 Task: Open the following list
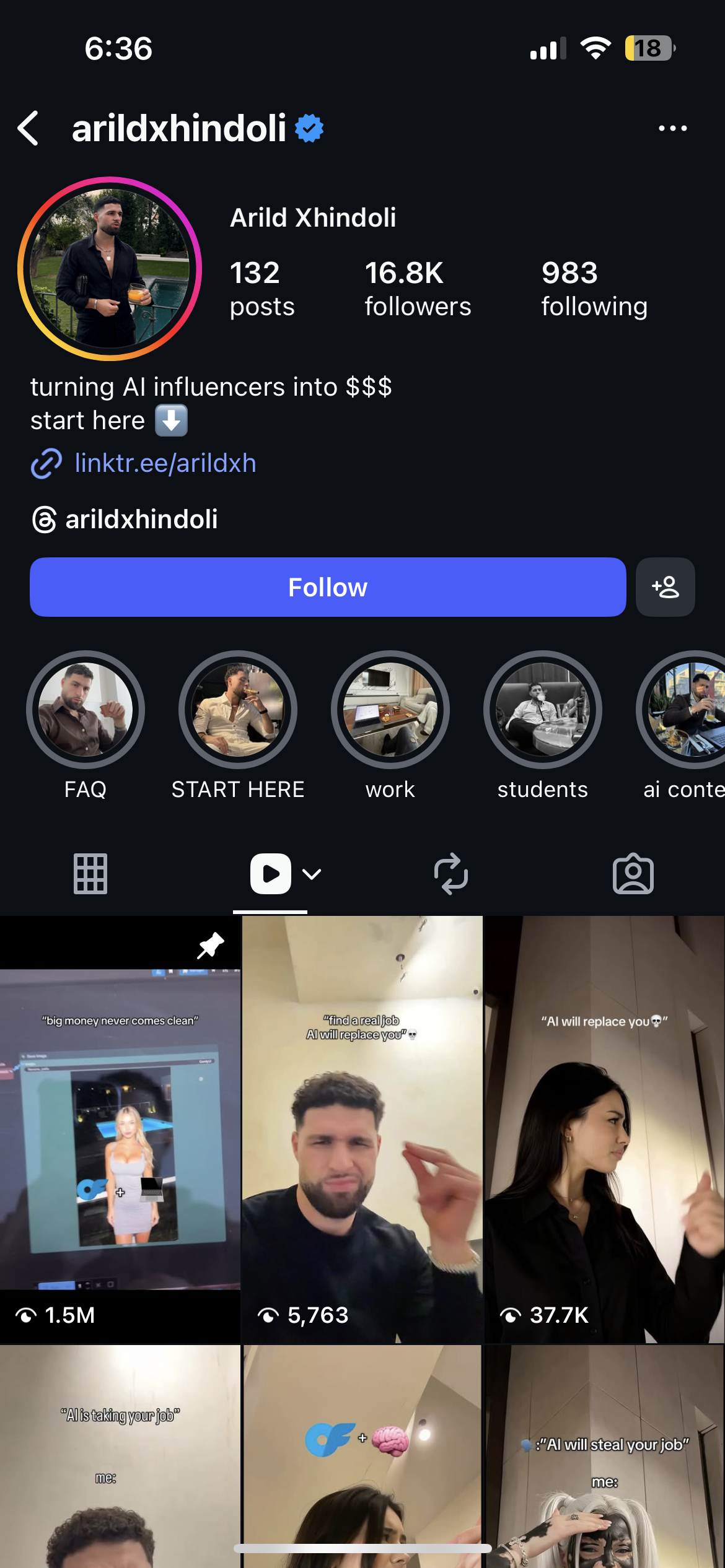(594, 288)
